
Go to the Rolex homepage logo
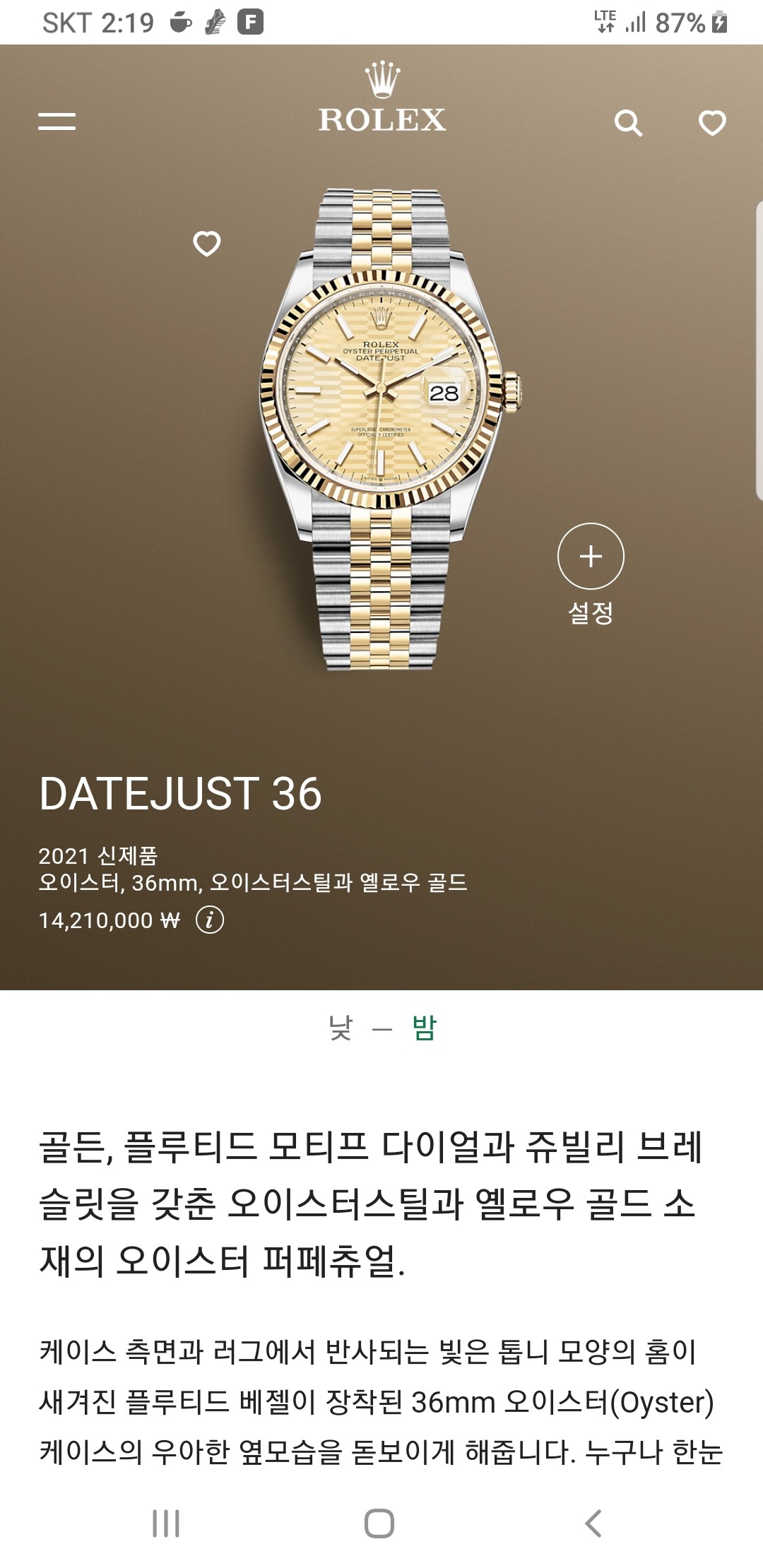382,100
